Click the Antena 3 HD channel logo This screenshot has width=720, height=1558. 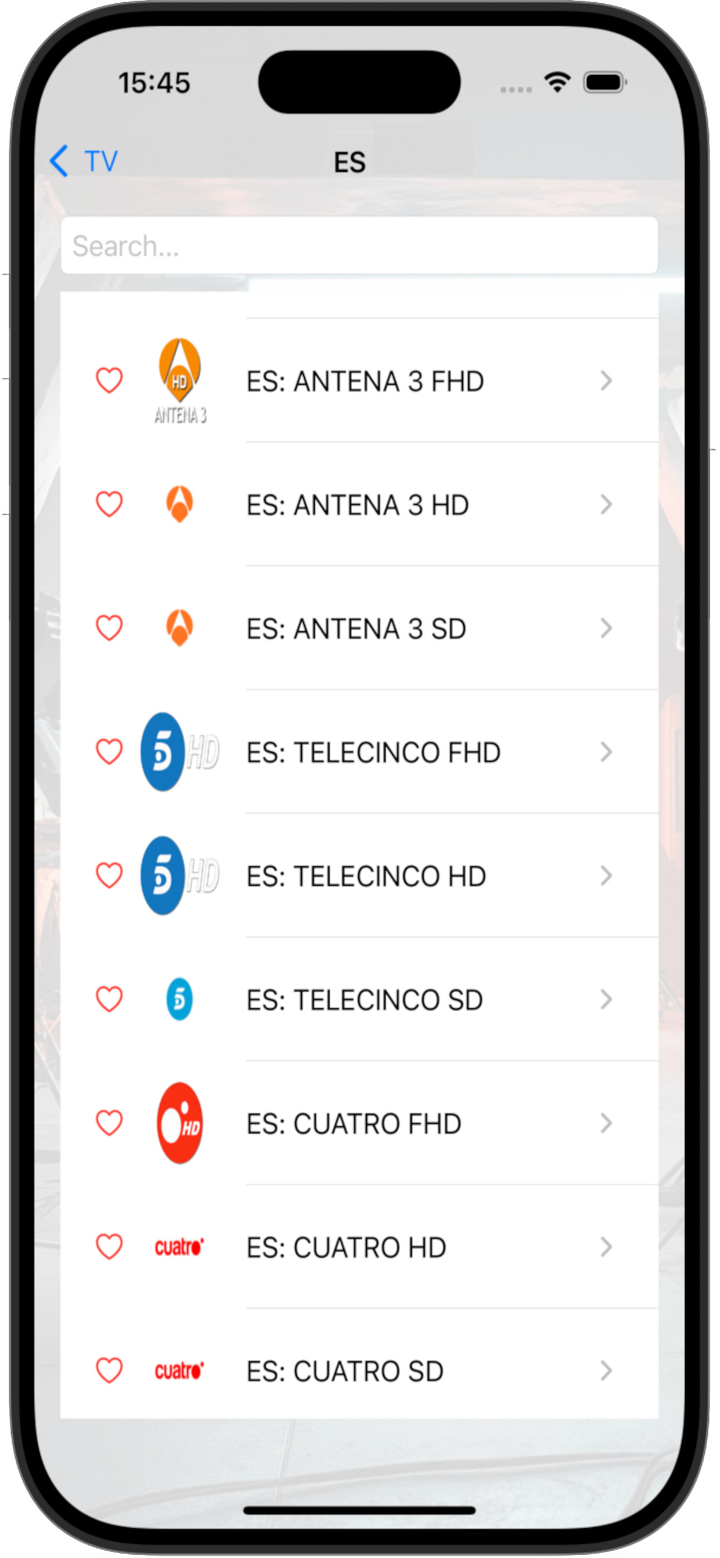point(179,504)
